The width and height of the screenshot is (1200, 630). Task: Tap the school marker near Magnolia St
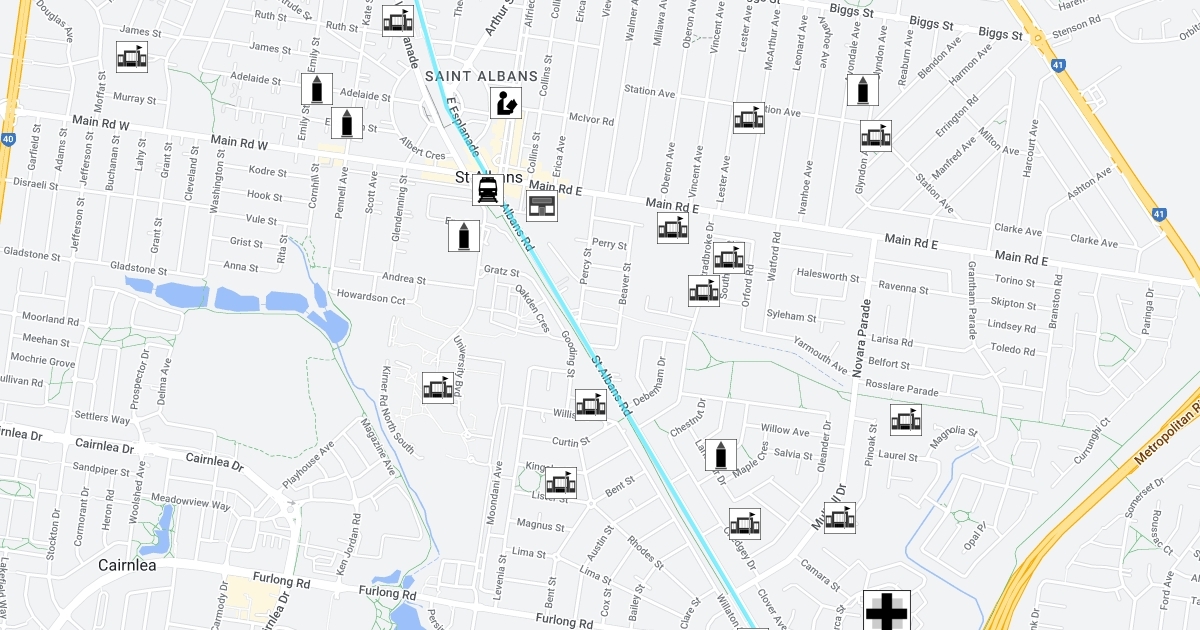906,420
